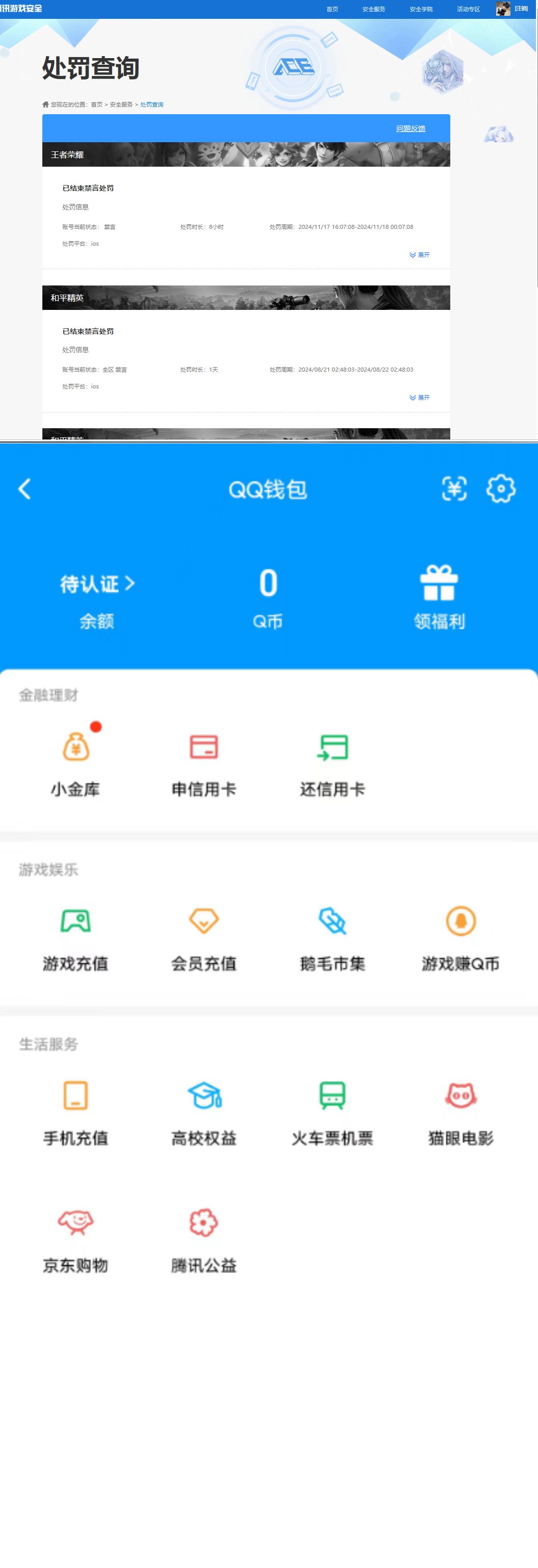Open QQ Wallet settings gear
Screen dimensions: 538x1568
pyautogui.click(x=500, y=489)
